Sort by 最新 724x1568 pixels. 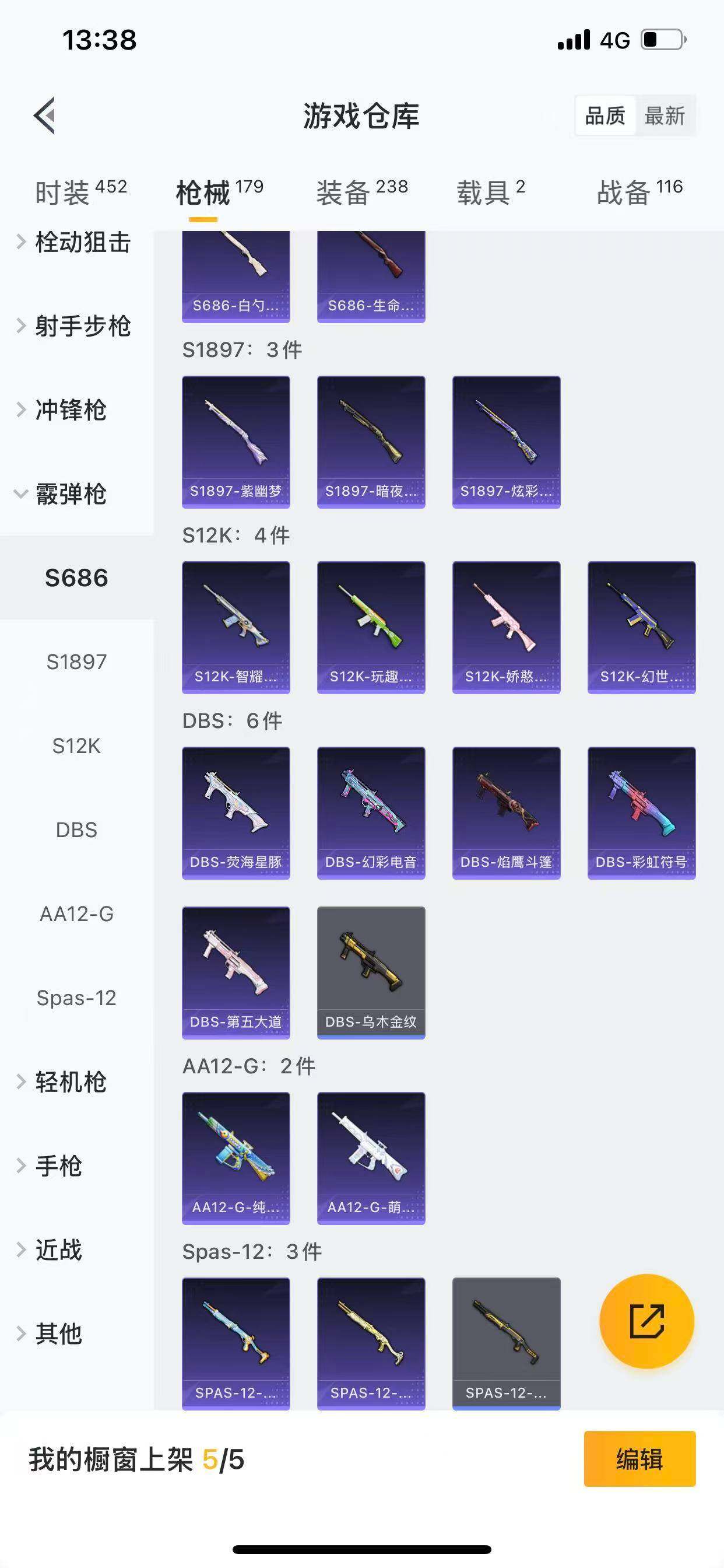point(665,116)
